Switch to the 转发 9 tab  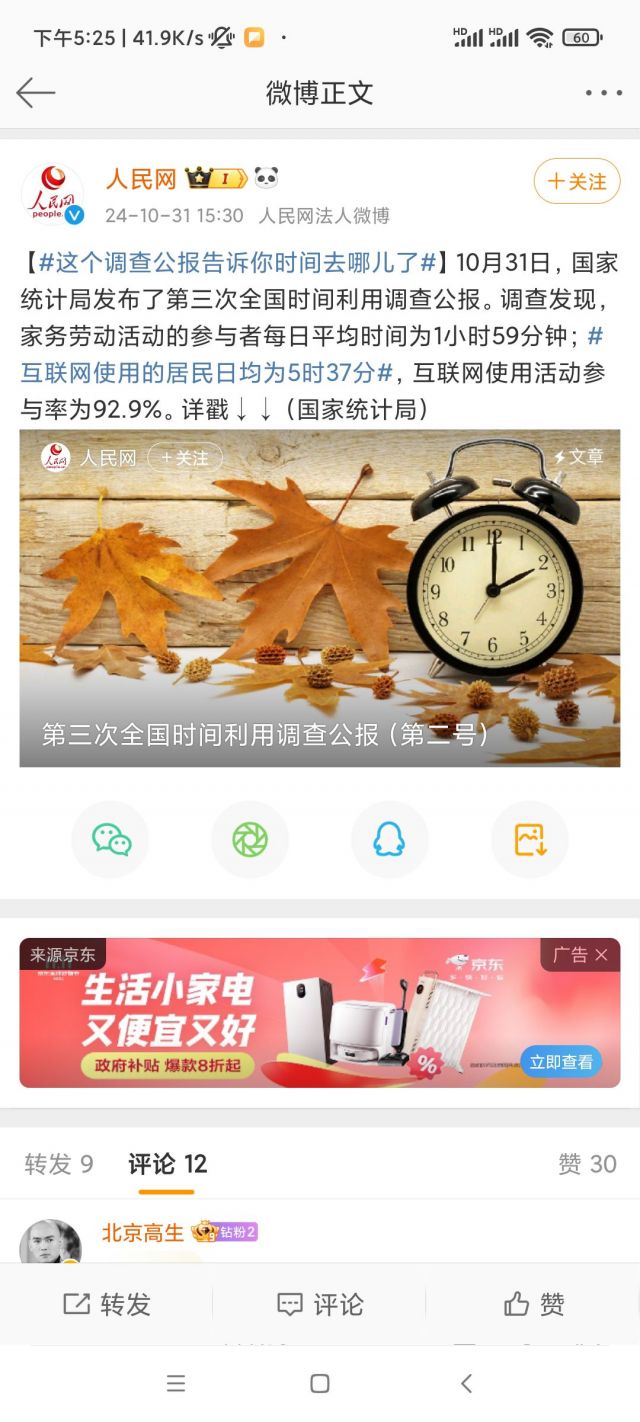59,1164
